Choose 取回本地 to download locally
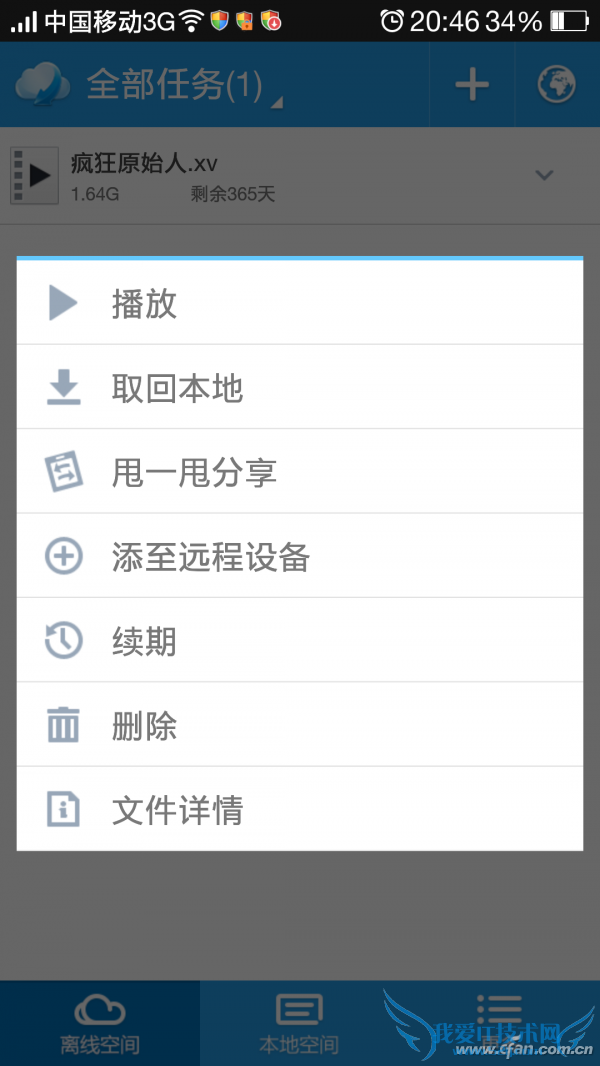This screenshot has width=600, height=1066. [x=300, y=388]
